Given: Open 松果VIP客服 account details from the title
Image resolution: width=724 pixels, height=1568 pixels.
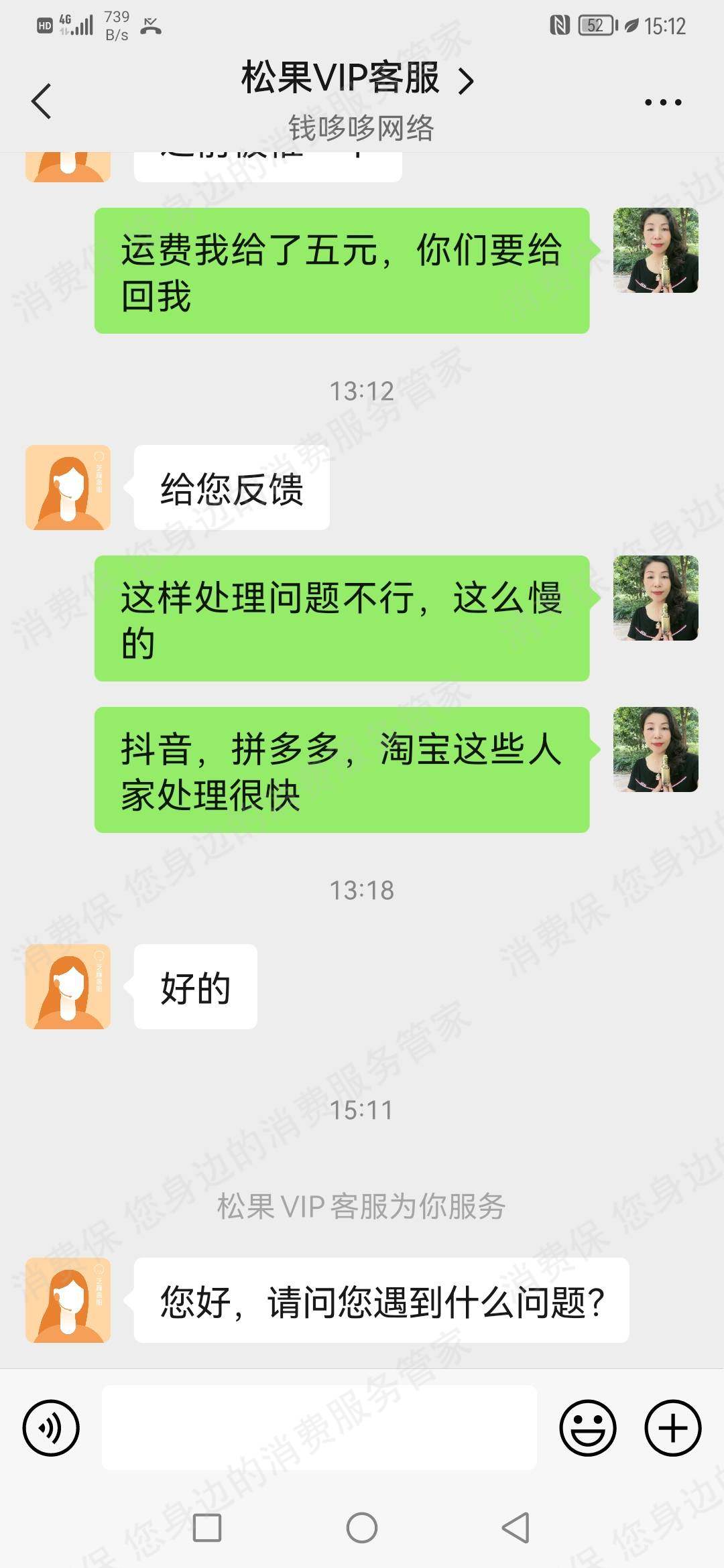Looking at the screenshot, I should [x=357, y=78].
